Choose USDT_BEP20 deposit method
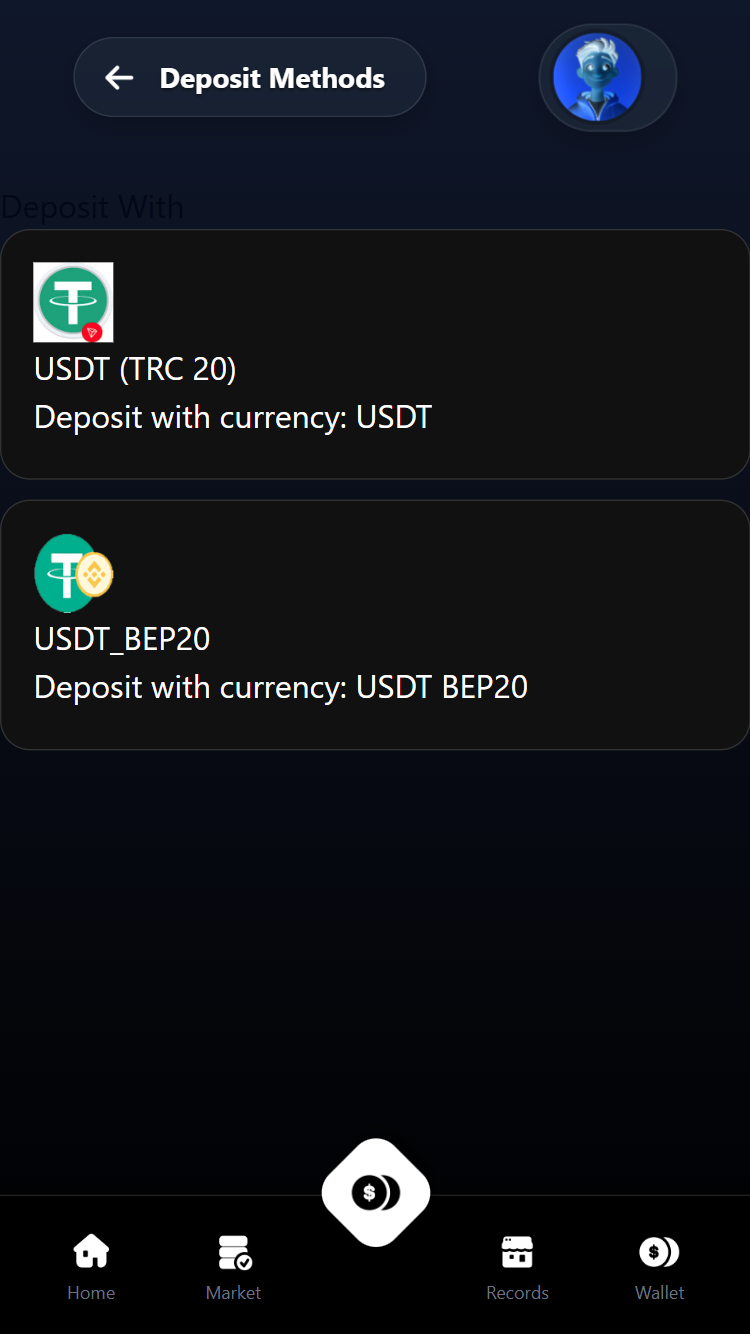750x1334 pixels. pyautogui.click(x=375, y=625)
